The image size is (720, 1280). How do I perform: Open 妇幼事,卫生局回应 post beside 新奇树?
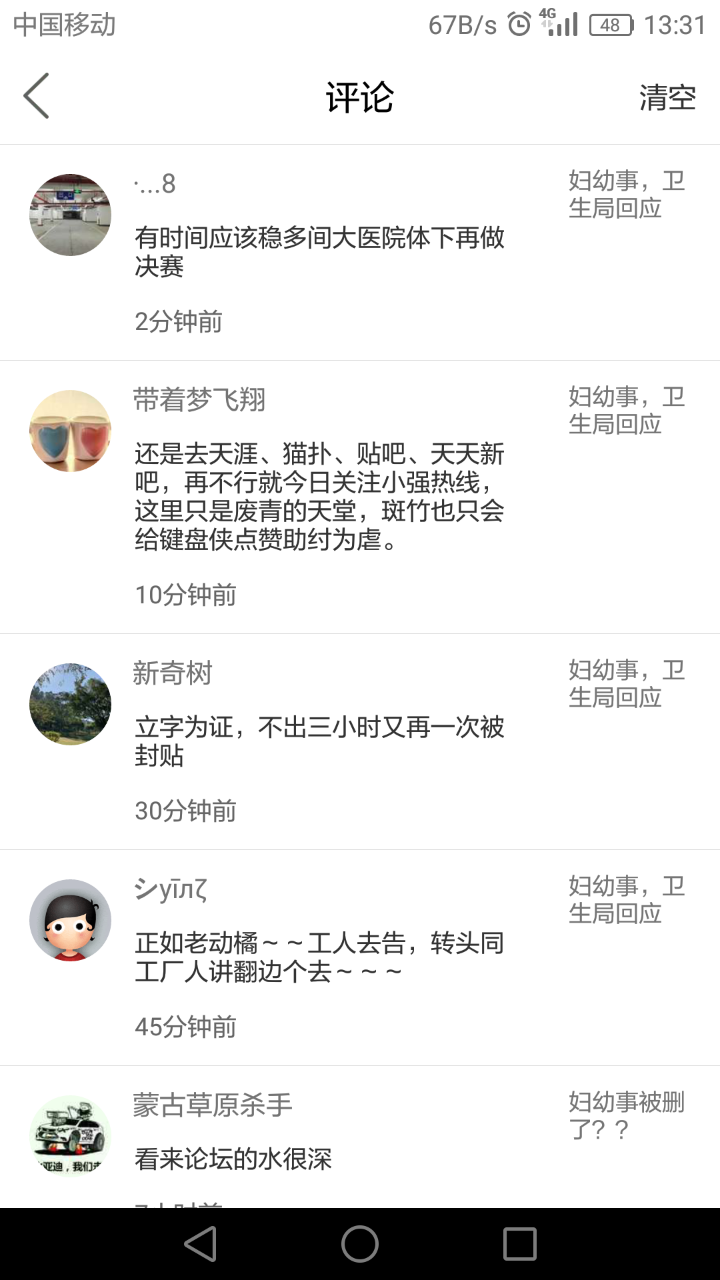[627, 684]
